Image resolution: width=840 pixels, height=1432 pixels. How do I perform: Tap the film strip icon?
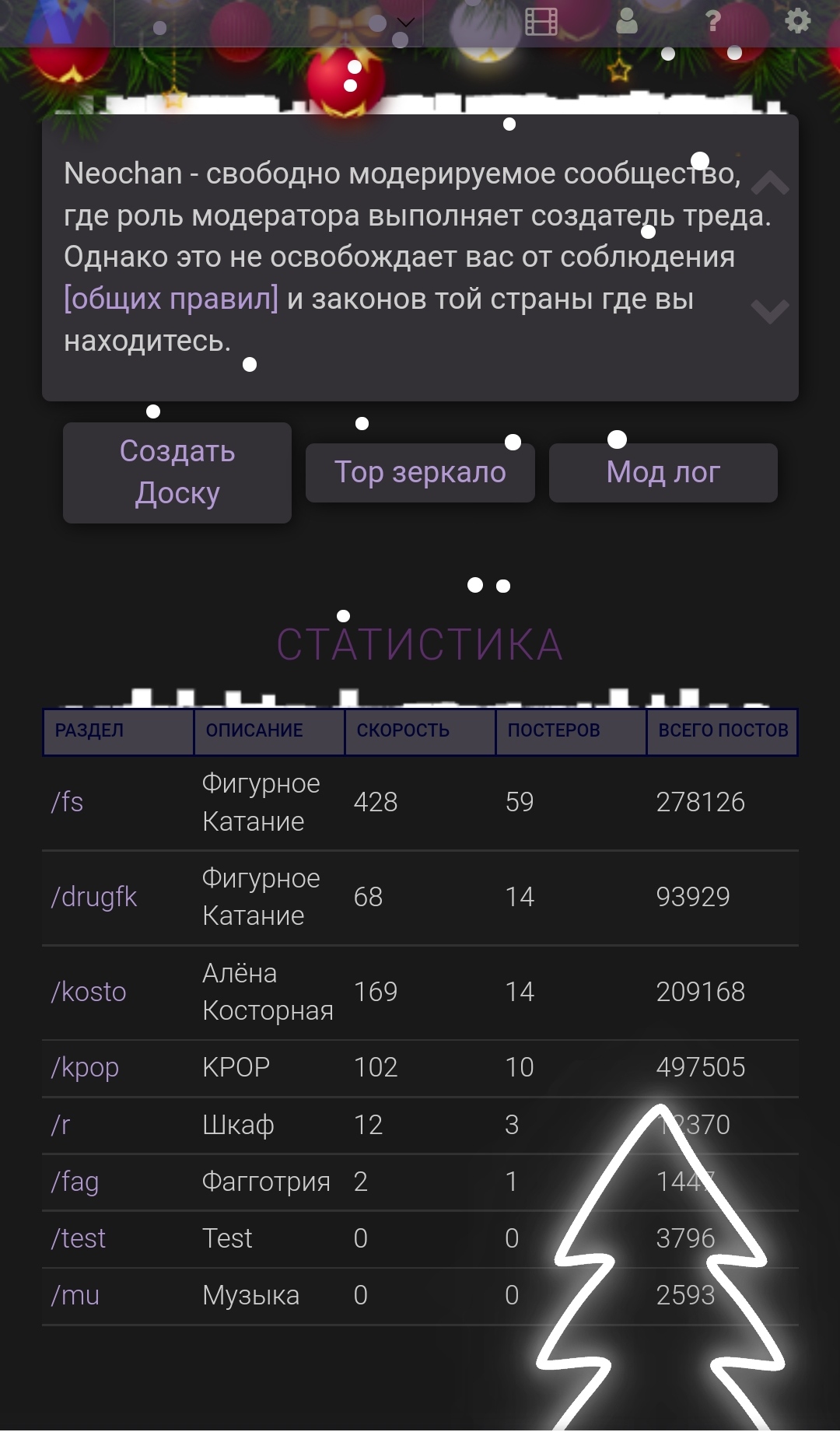(x=541, y=22)
